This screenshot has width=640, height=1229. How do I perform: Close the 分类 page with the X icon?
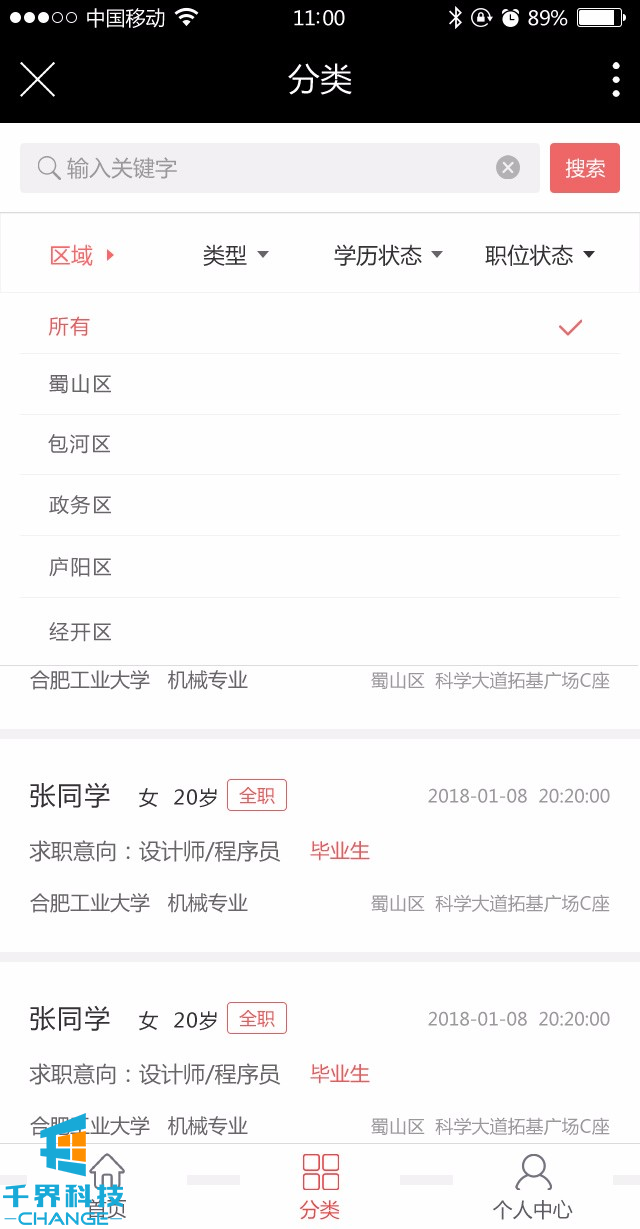coord(37,79)
